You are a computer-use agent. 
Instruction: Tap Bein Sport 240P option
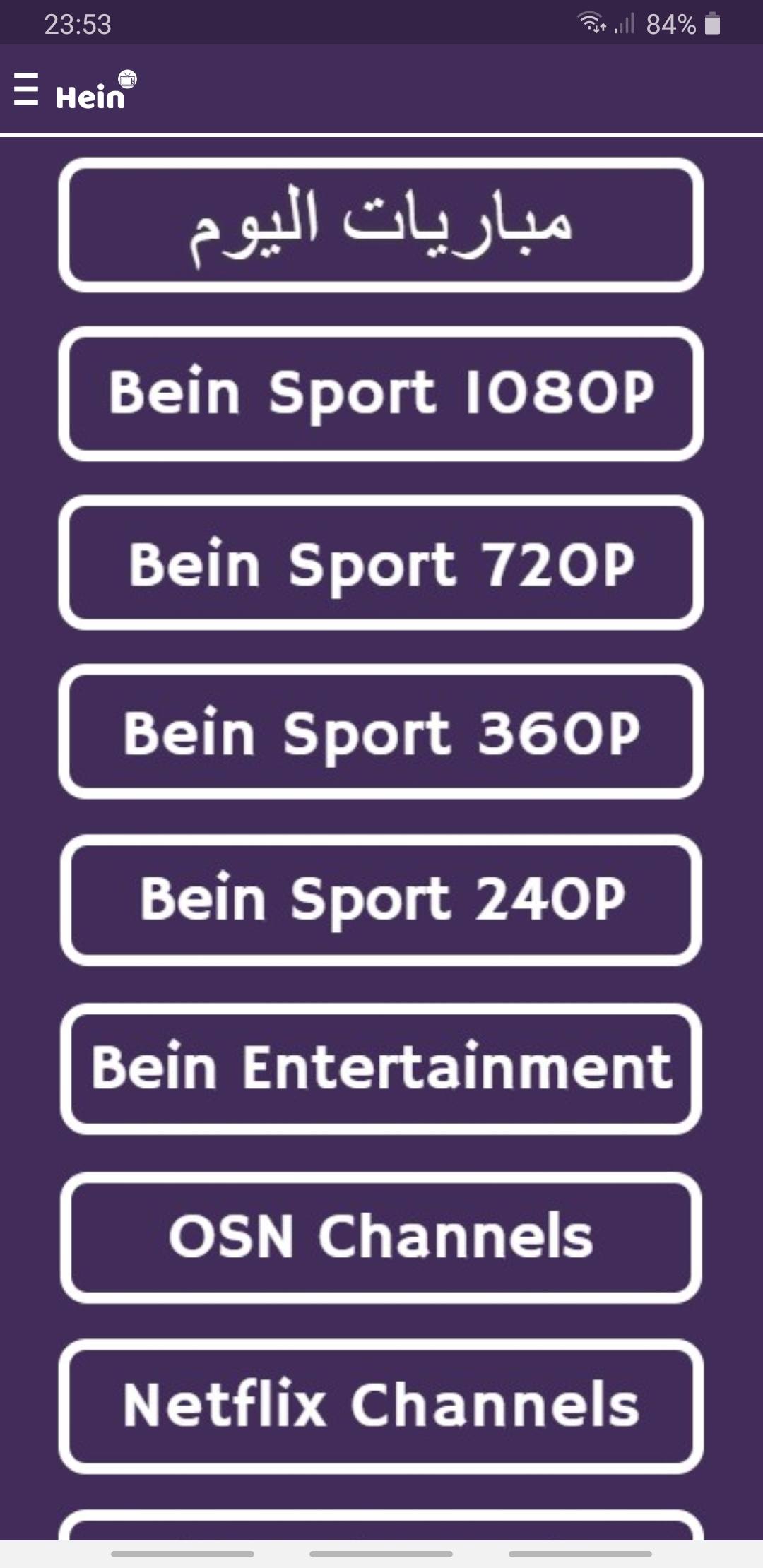pos(381,900)
